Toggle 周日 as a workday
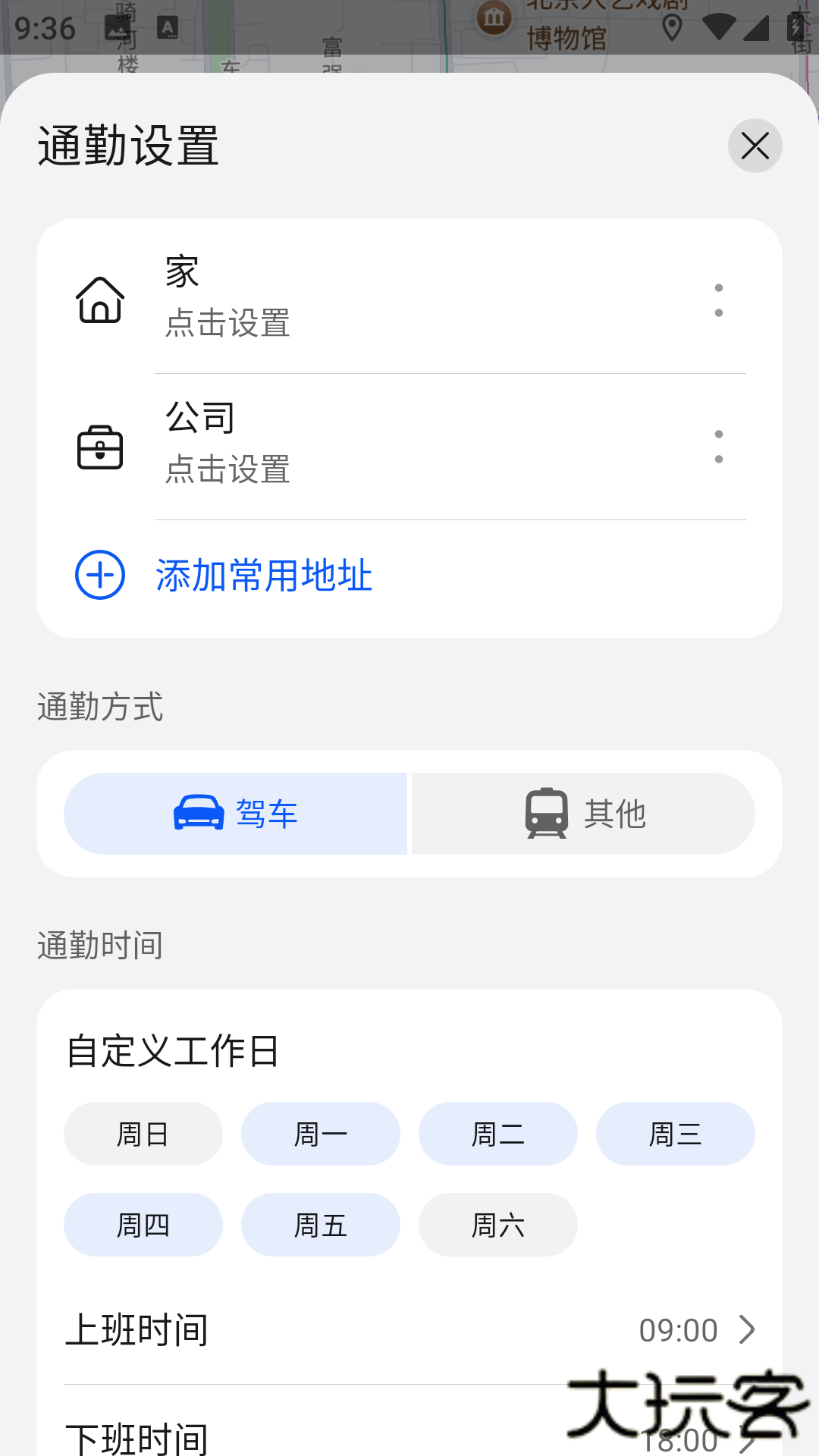Image resolution: width=819 pixels, height=1456 pixels. click(x=143, y=1133)
